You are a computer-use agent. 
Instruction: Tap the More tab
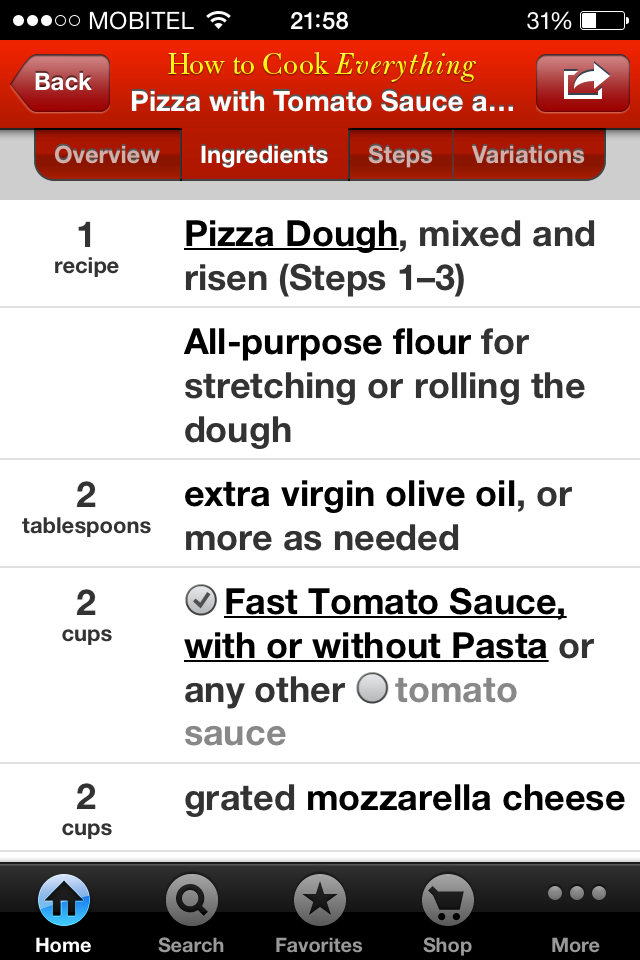coord(576,914)
